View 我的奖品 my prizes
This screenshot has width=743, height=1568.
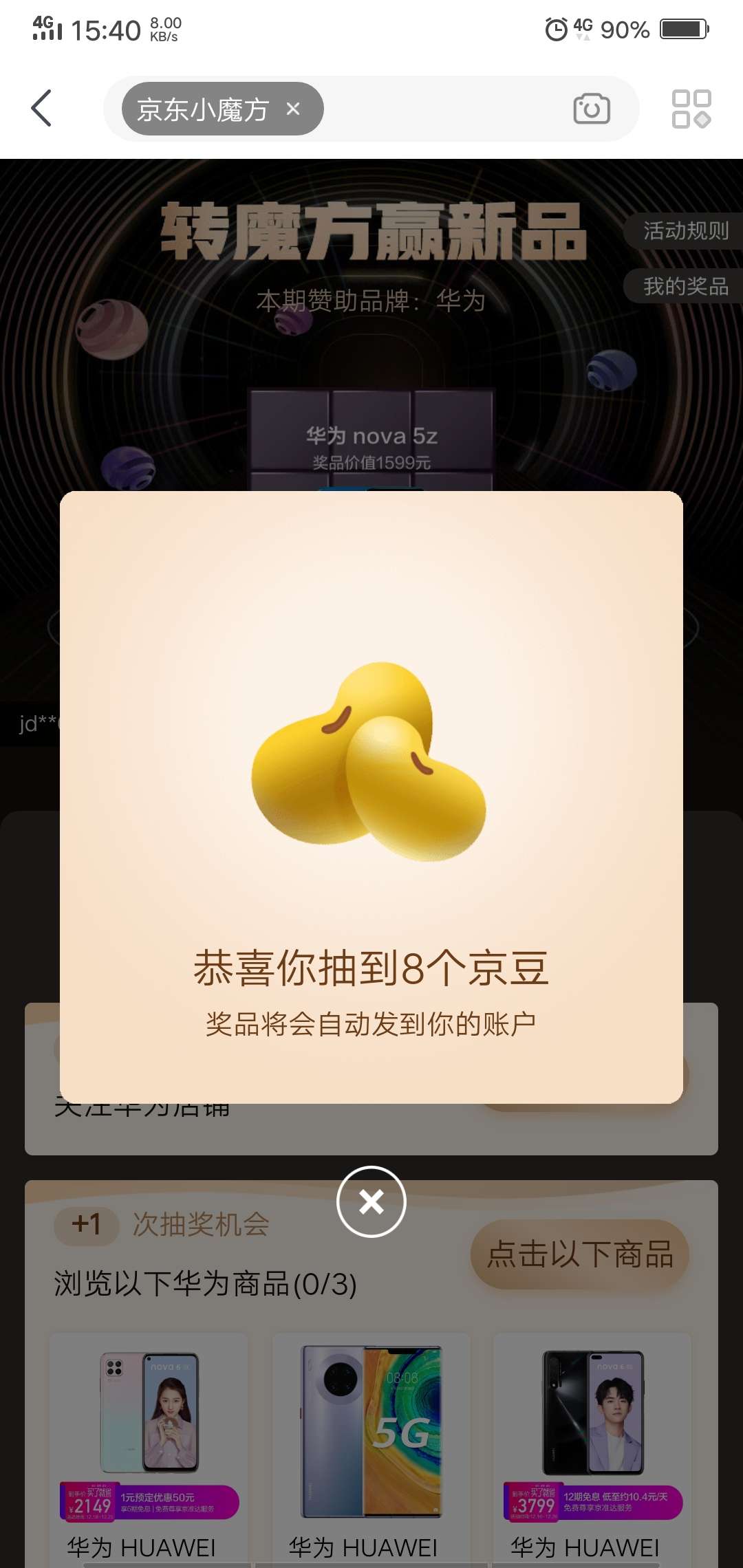click(685, 286)
